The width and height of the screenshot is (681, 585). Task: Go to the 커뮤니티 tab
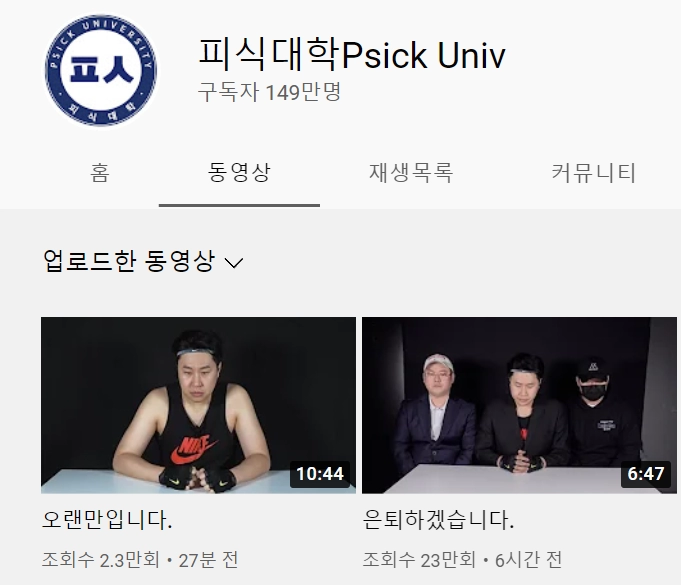pos(593,173)
